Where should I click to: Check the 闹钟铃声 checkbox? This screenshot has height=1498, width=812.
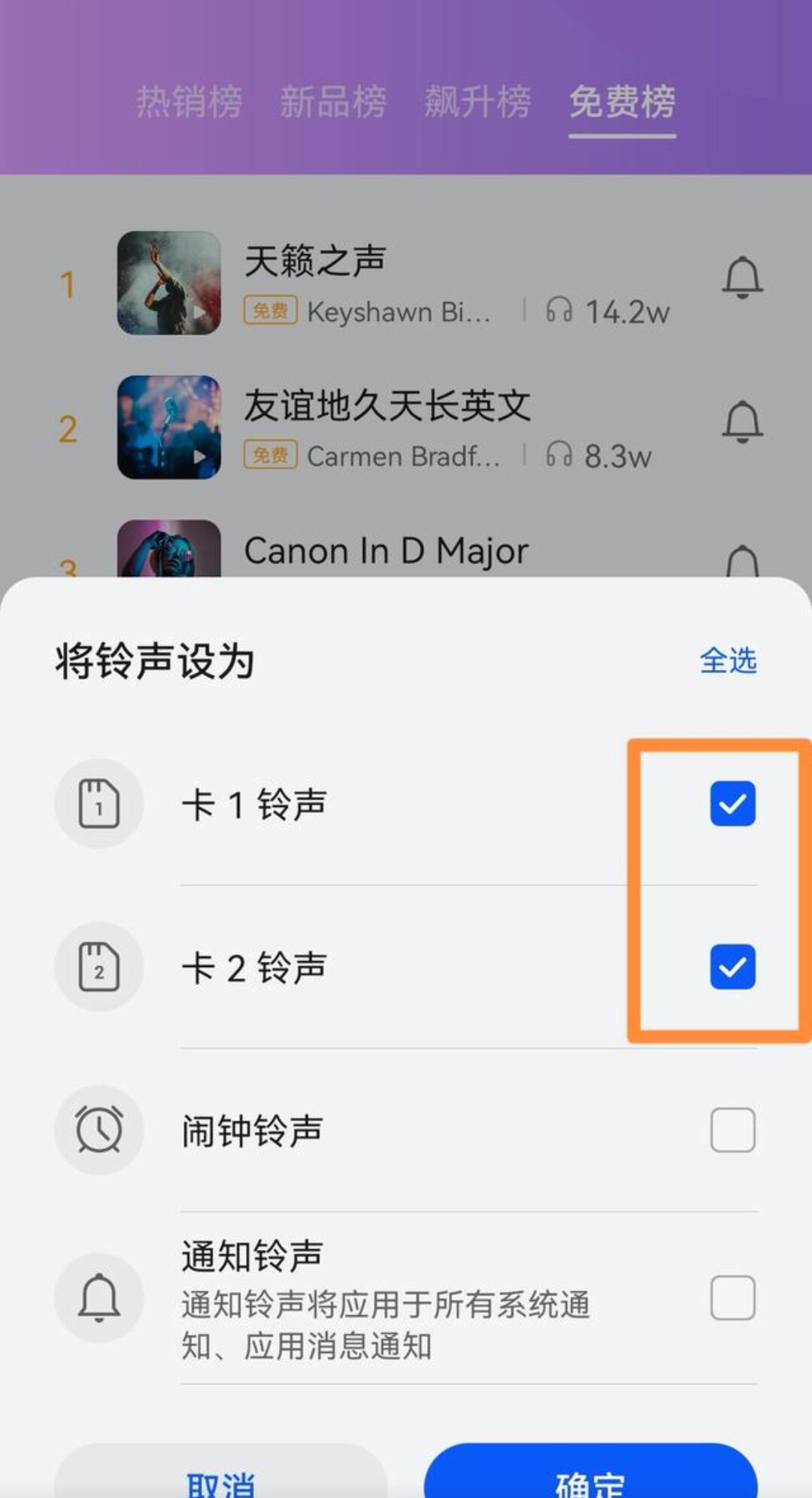[x=732, y=1130]
